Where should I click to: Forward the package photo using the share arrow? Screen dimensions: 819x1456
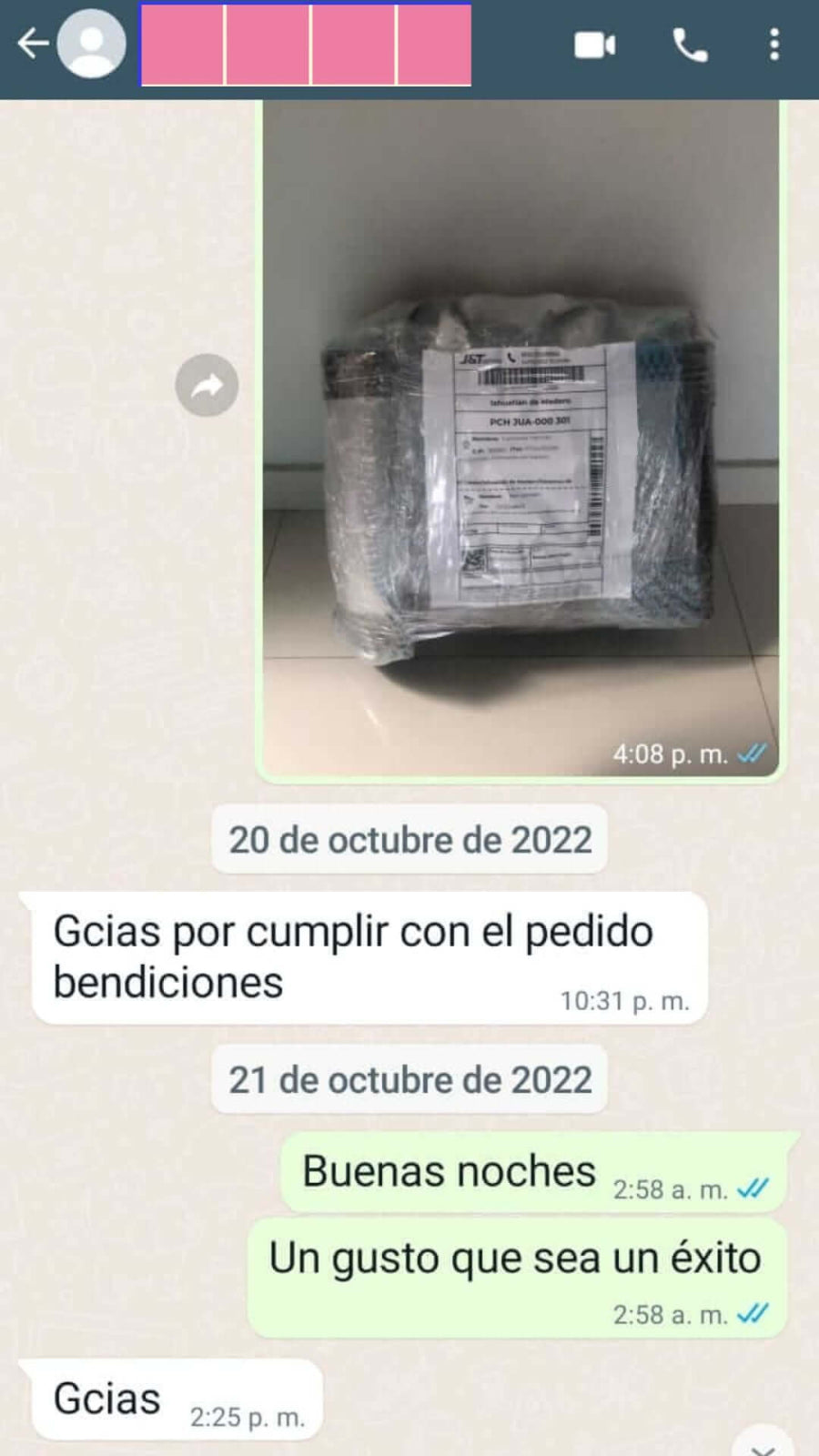(x=207, y=386)
